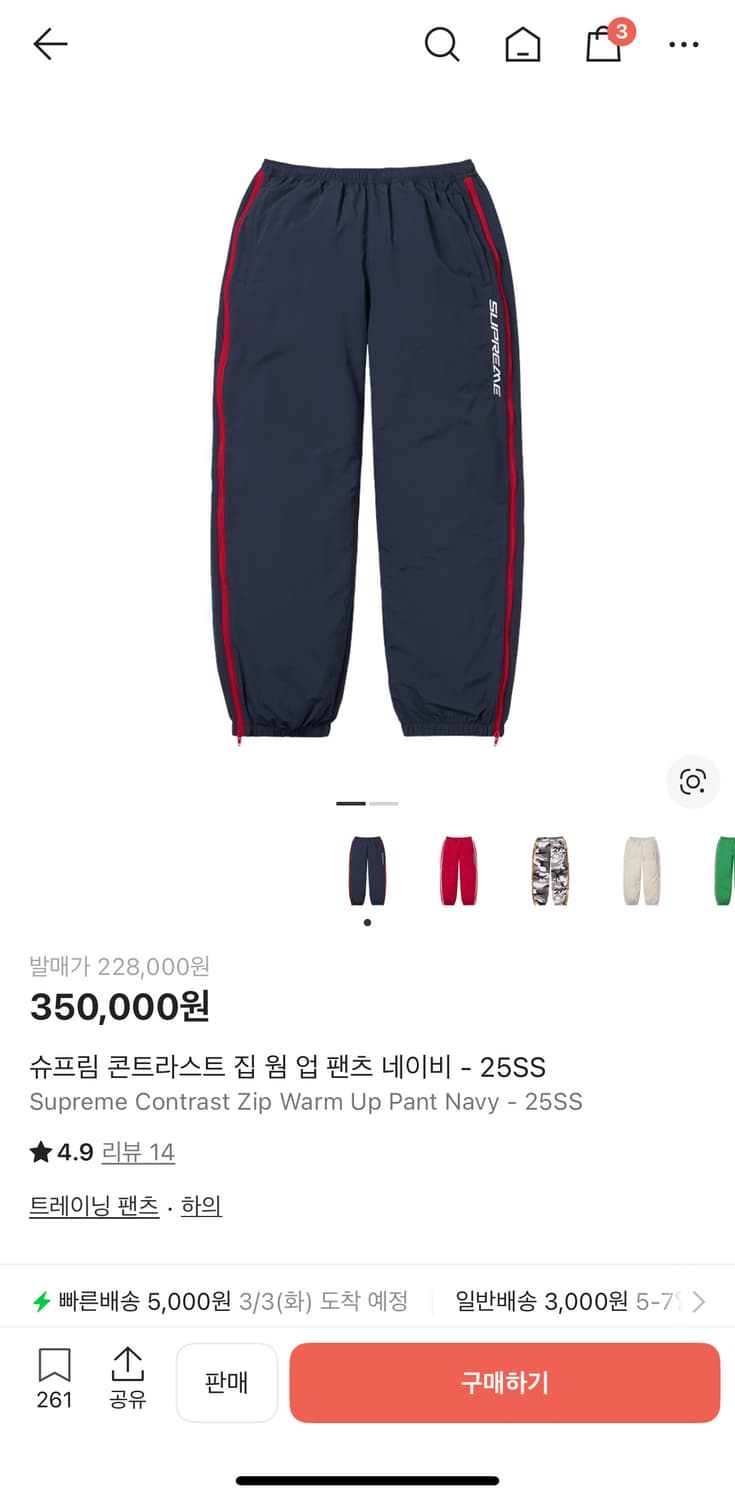Tap the page dot under the thumbnails
735x1500 pixels.
(x=368, y=923)
